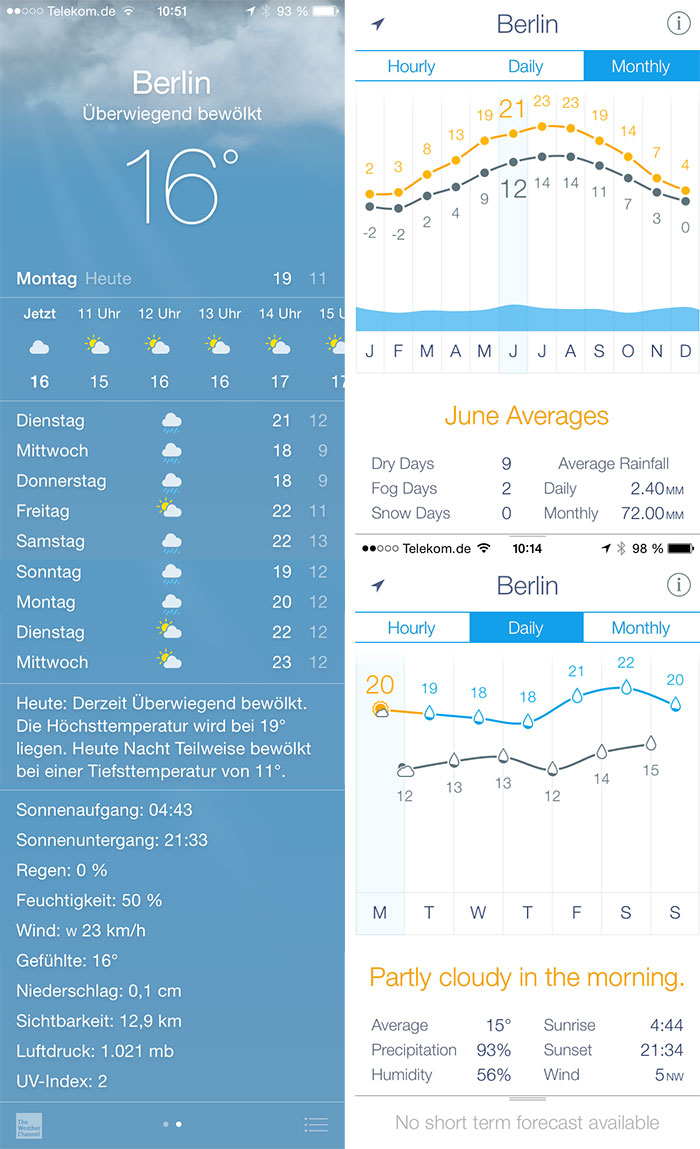Tap the info icon above the June Averages chart
The width and height of the screenshot is (700, 1149).
679,23
